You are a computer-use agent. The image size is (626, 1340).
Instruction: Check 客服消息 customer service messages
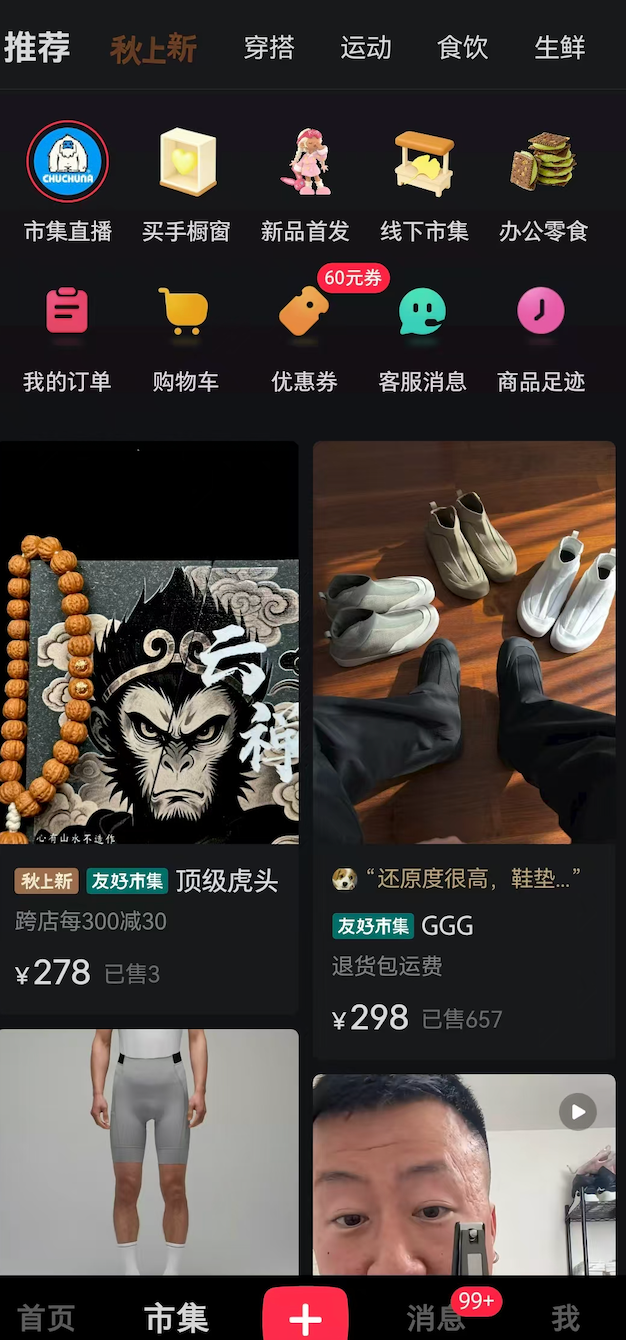coord(422,337)
